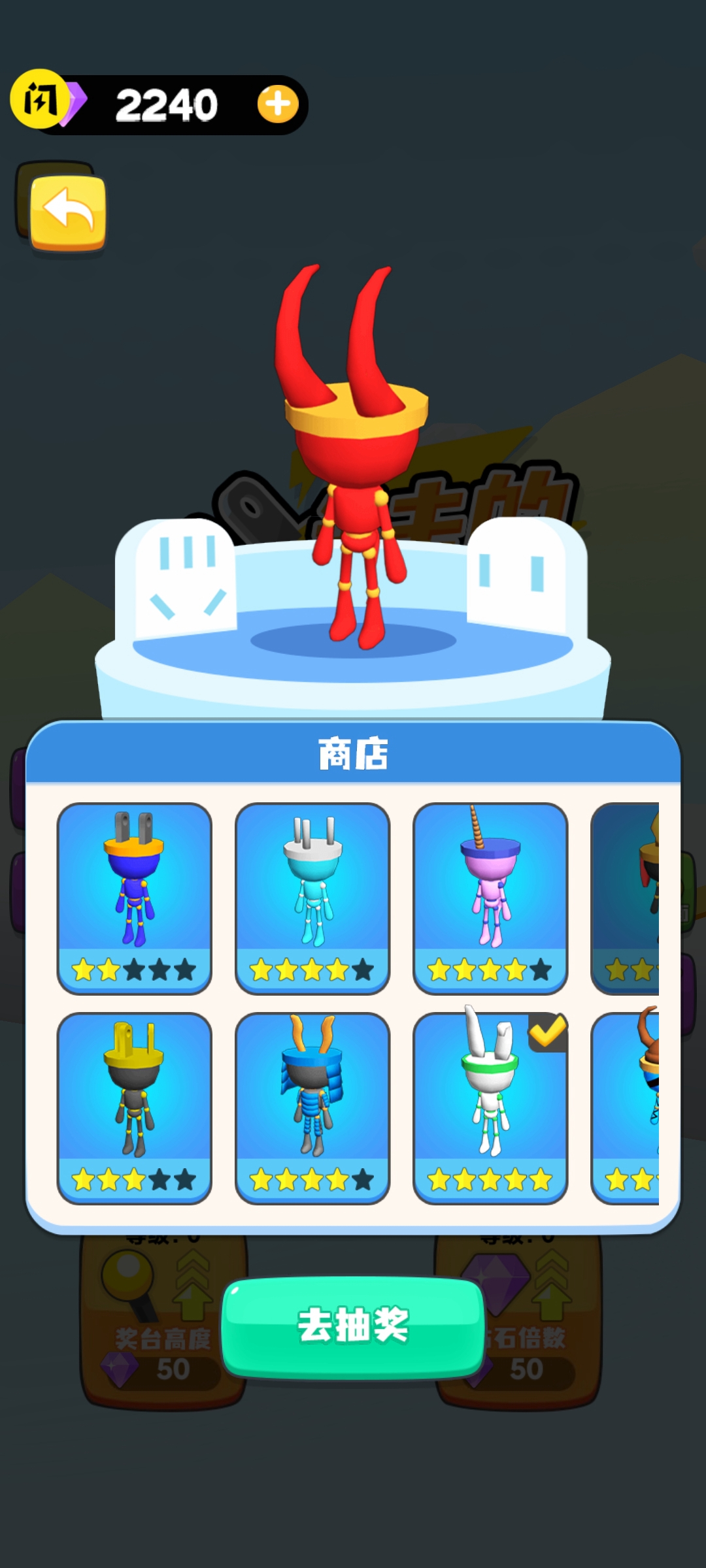Screen dimensions: 706x1568
Task: Choose the blue samurai armor character skin
Action: point(312,1107)
